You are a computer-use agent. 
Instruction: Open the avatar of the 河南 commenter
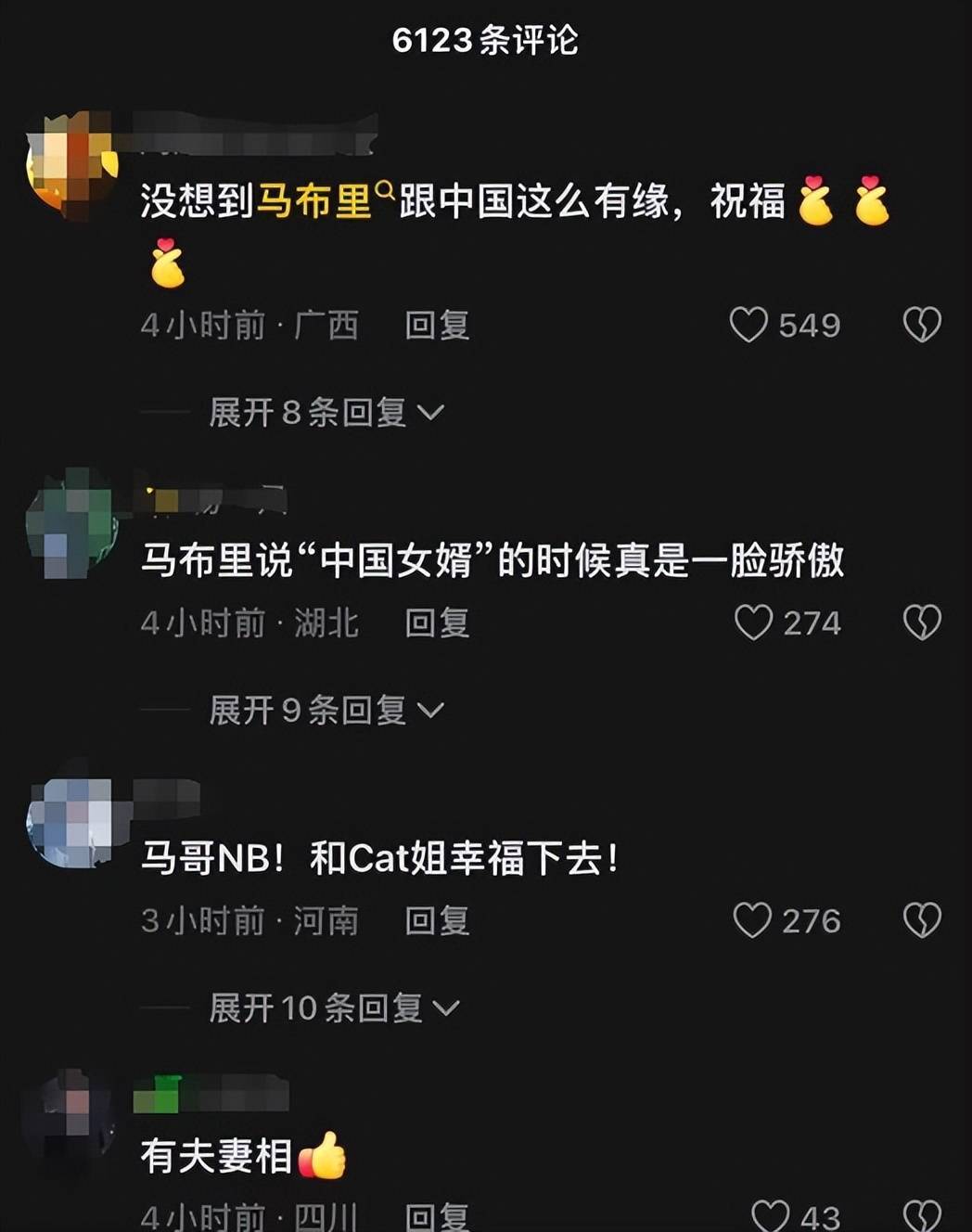coord(70,822)
